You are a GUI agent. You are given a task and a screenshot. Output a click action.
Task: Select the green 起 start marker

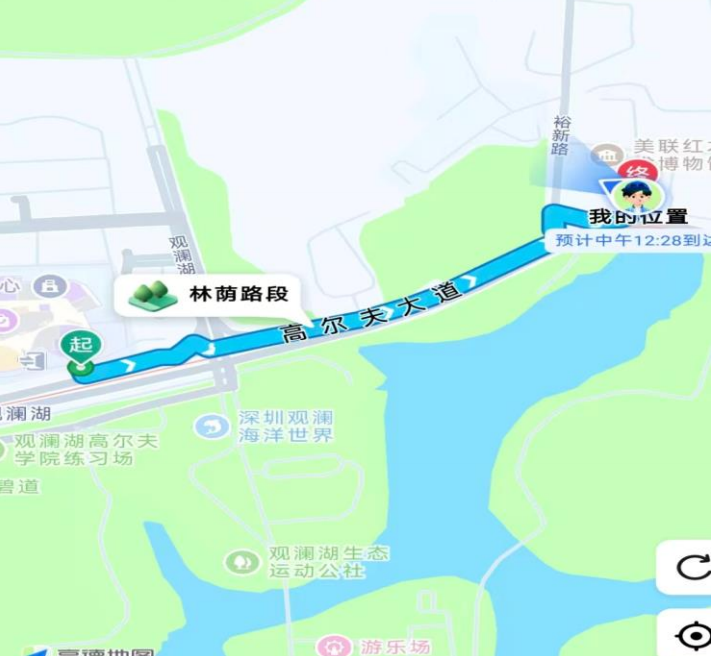pyautogui.click(x=81, y=349)
